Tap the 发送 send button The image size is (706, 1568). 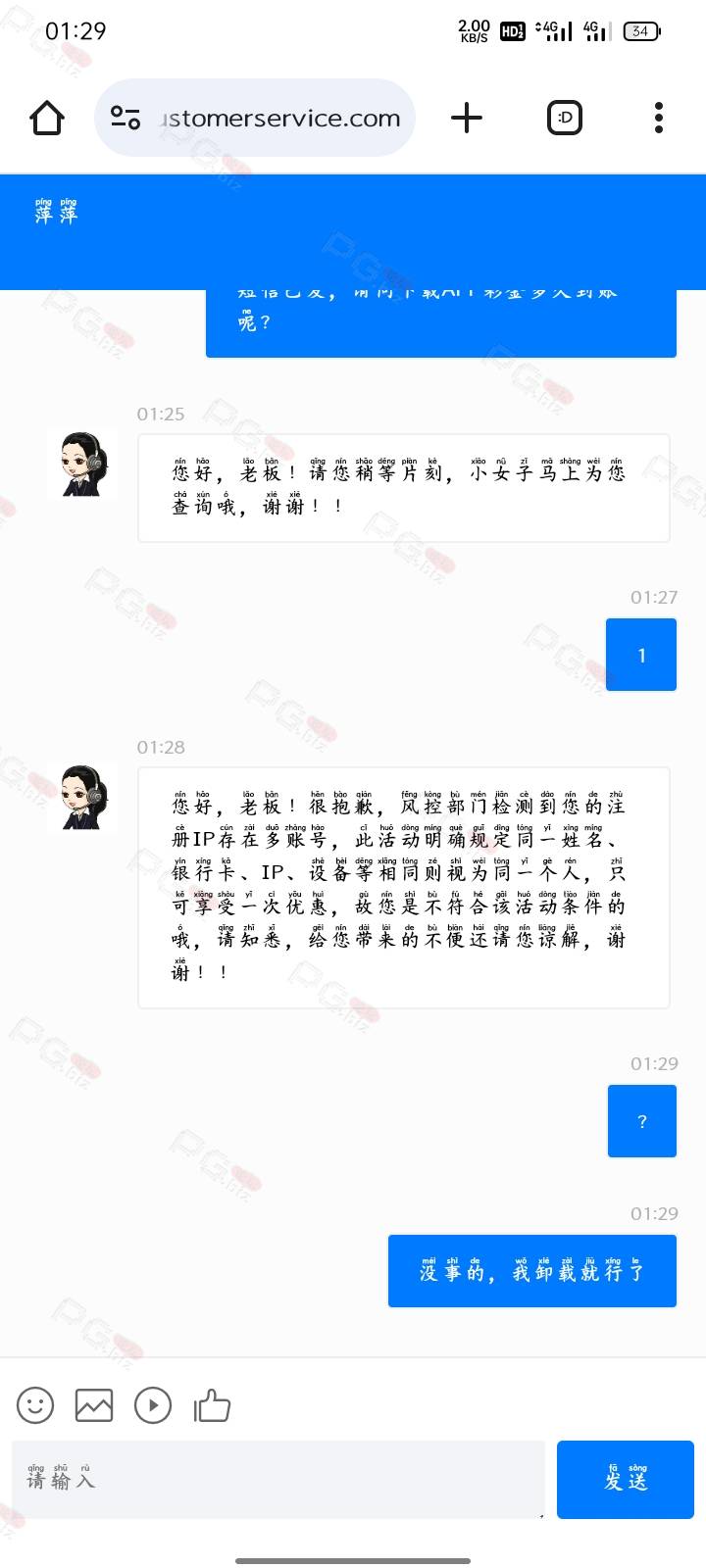(626, 1479)
